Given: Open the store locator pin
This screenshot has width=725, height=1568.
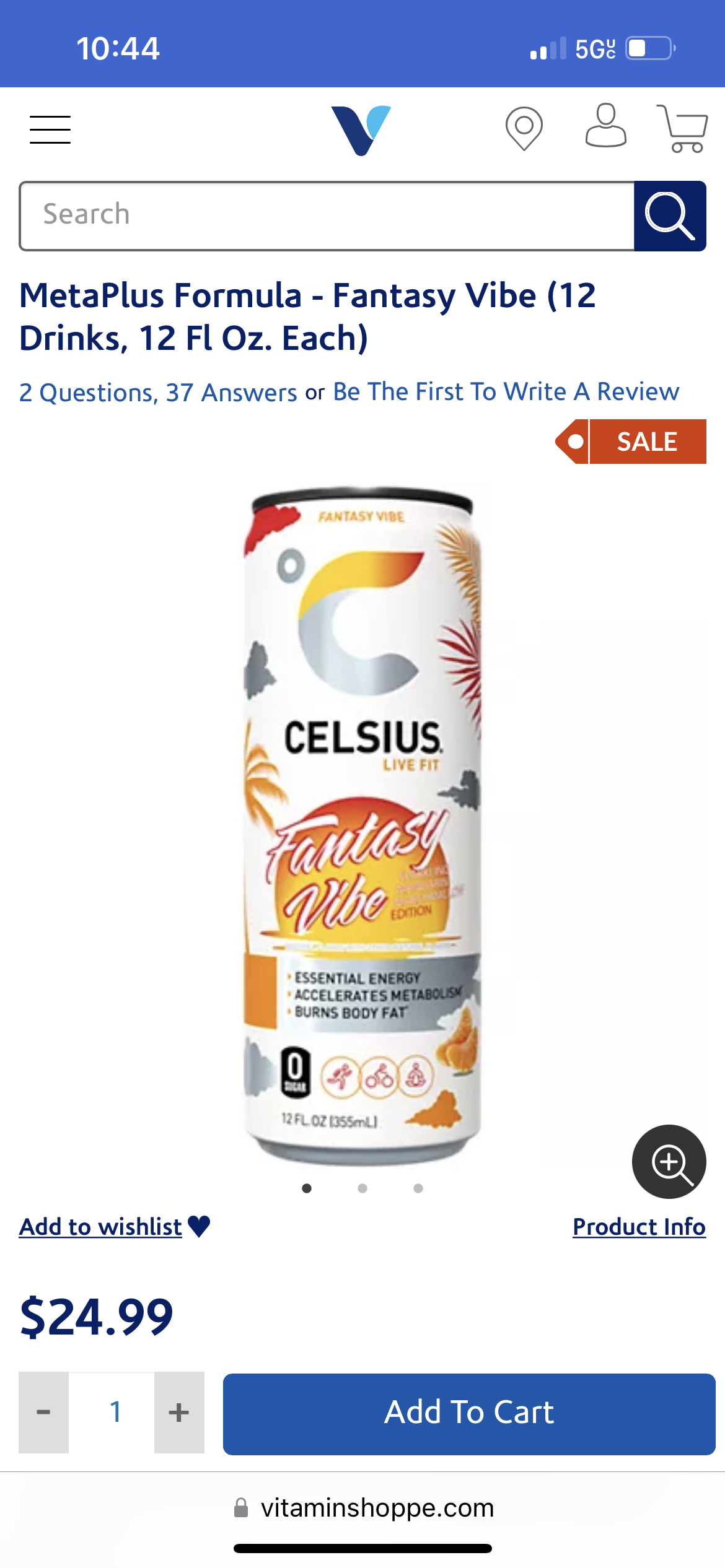Looking at the screenshot, I should (524, 128).
